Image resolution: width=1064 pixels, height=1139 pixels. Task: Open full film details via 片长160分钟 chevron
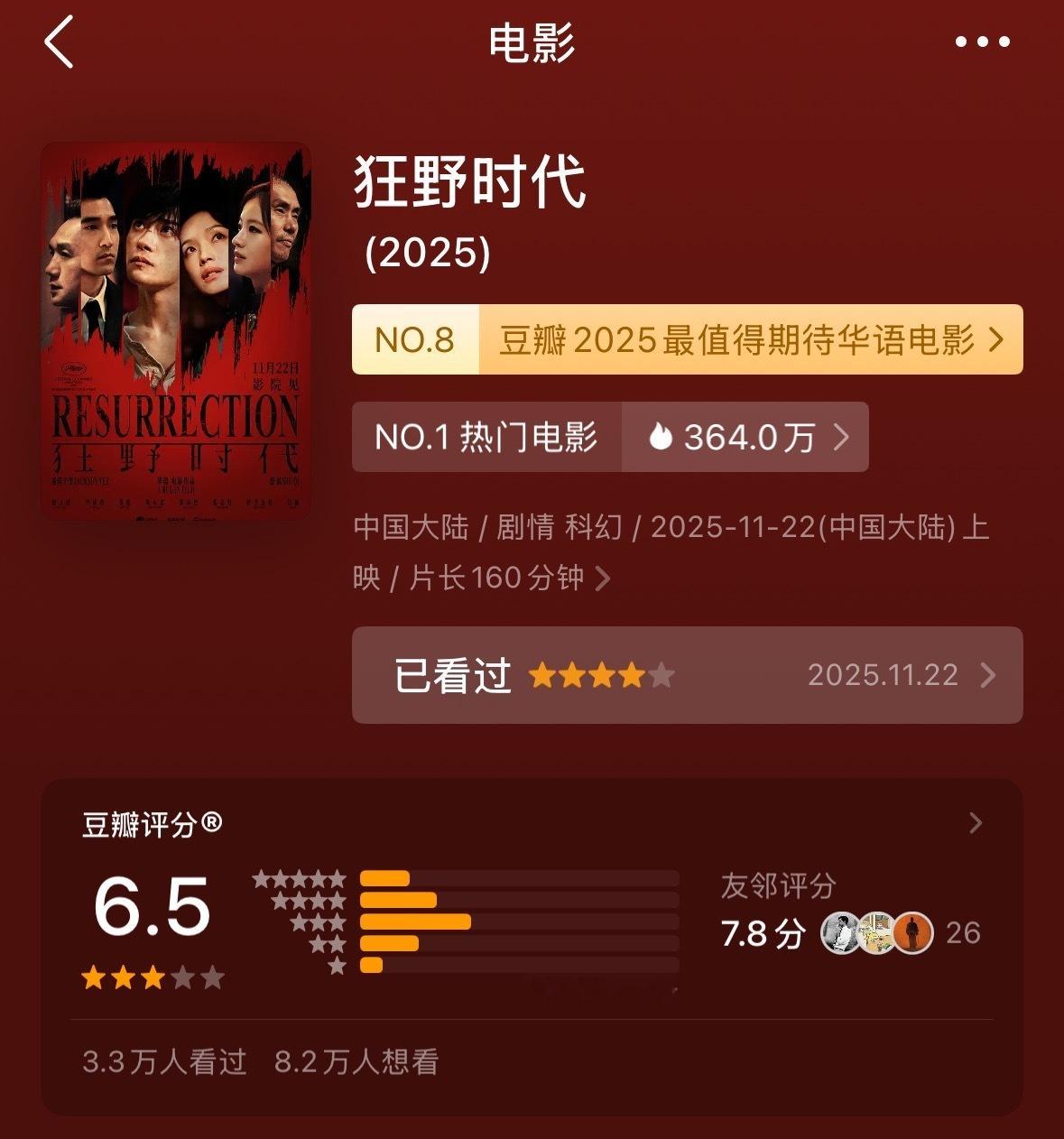click(603, 579)
